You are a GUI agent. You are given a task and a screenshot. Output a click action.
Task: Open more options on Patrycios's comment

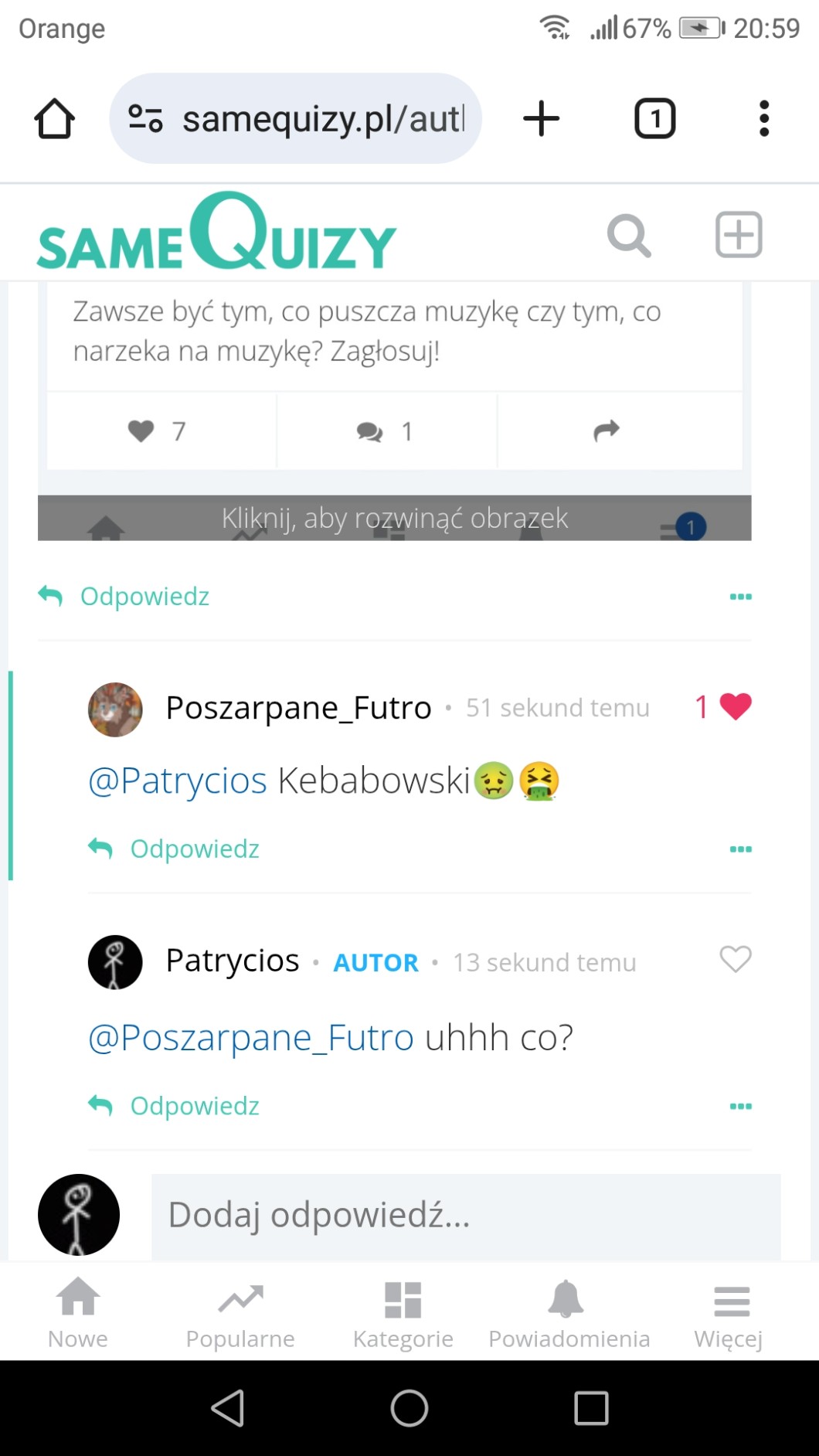740,1106
